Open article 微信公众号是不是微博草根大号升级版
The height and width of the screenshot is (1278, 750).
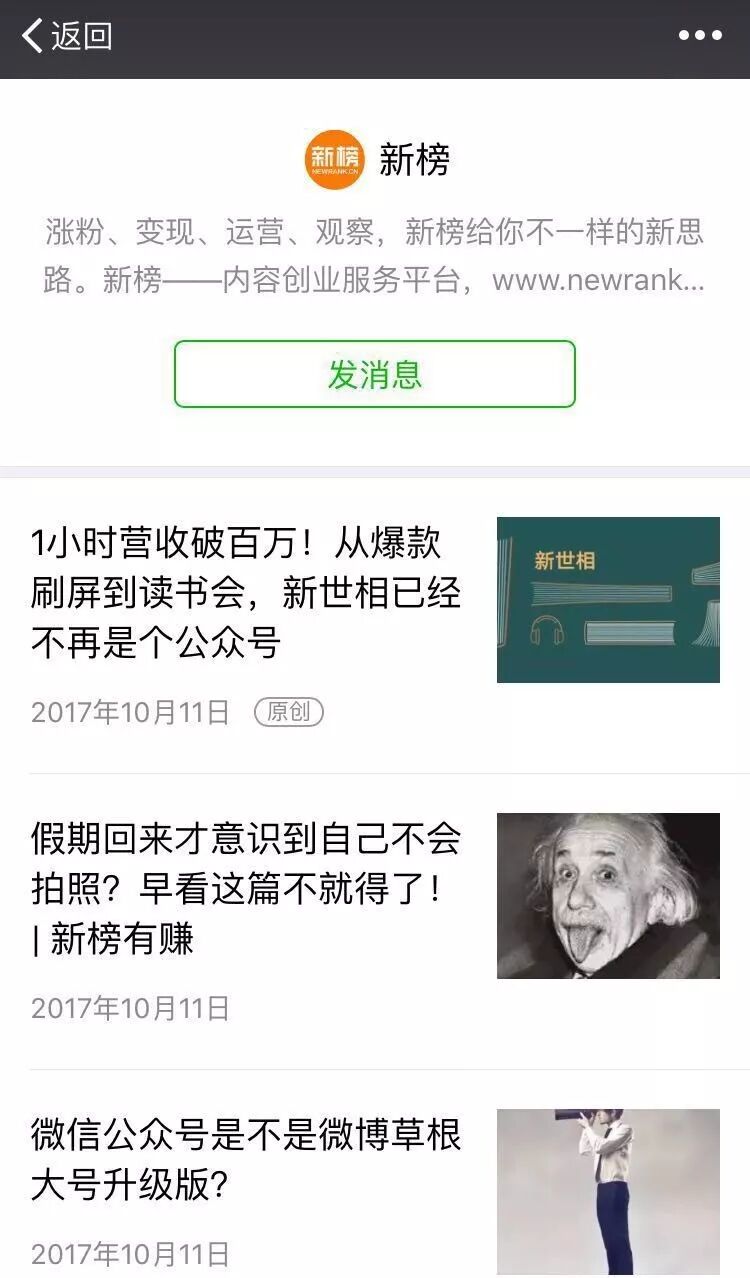(x=246, y=1160)
